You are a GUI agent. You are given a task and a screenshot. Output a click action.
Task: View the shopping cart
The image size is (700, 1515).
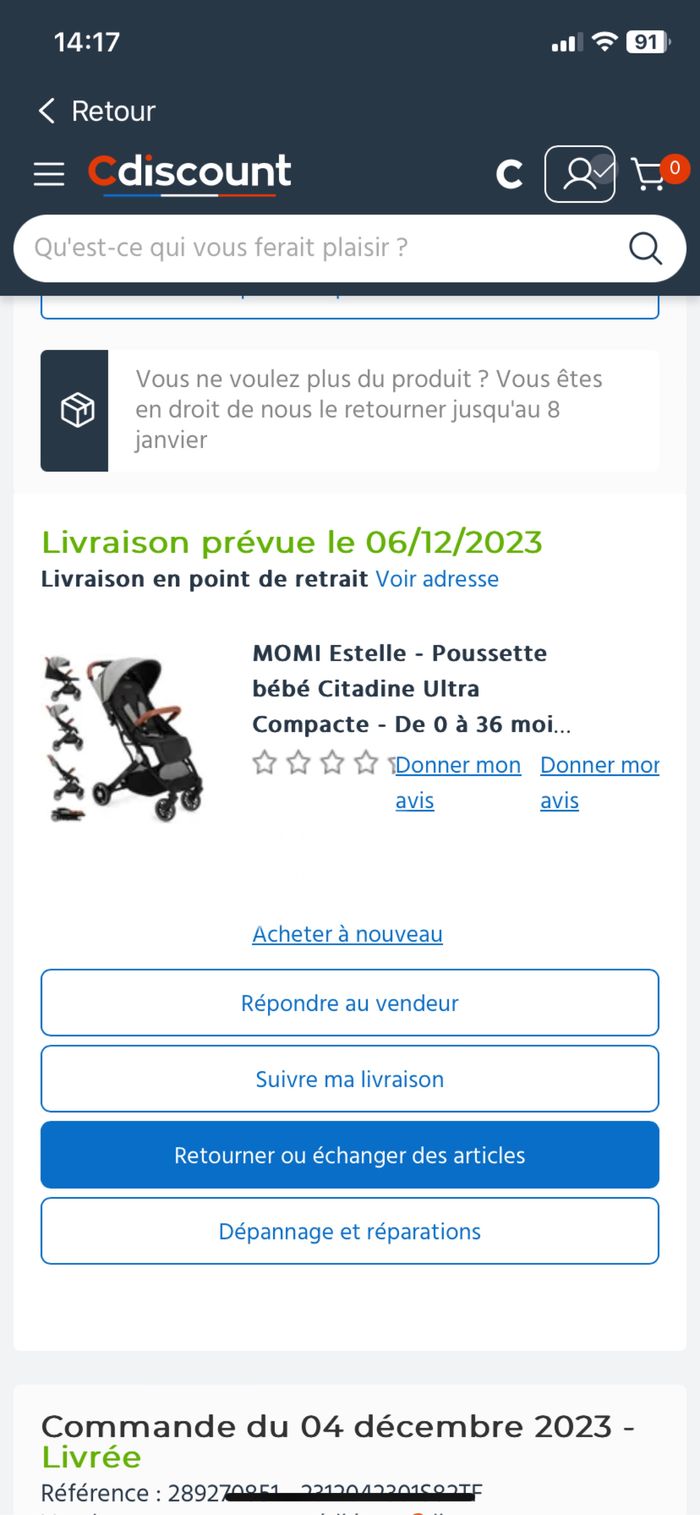point(652,175)
